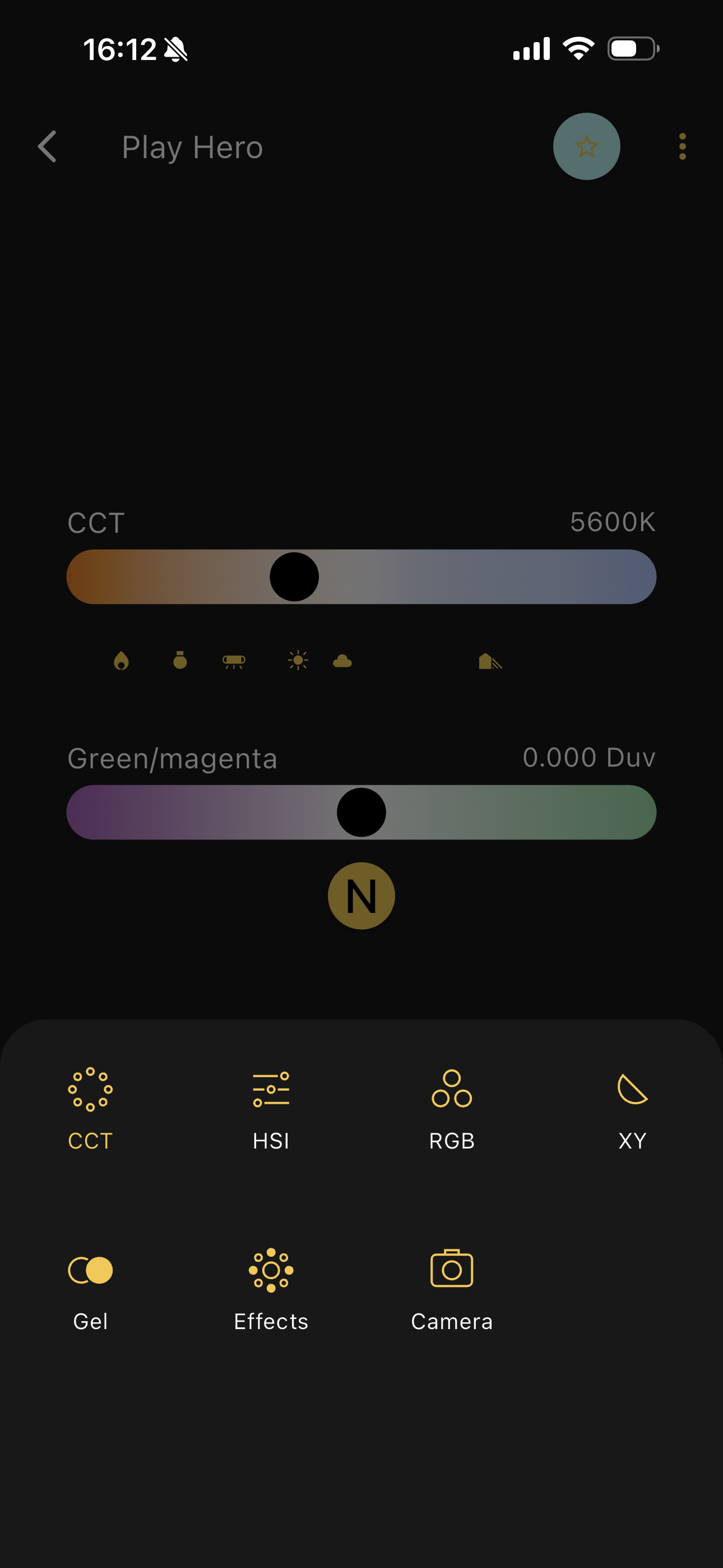Choose the sun daylight CCT preset
The height and width of the screenshot is (1568, 723).
pos(298,661)
